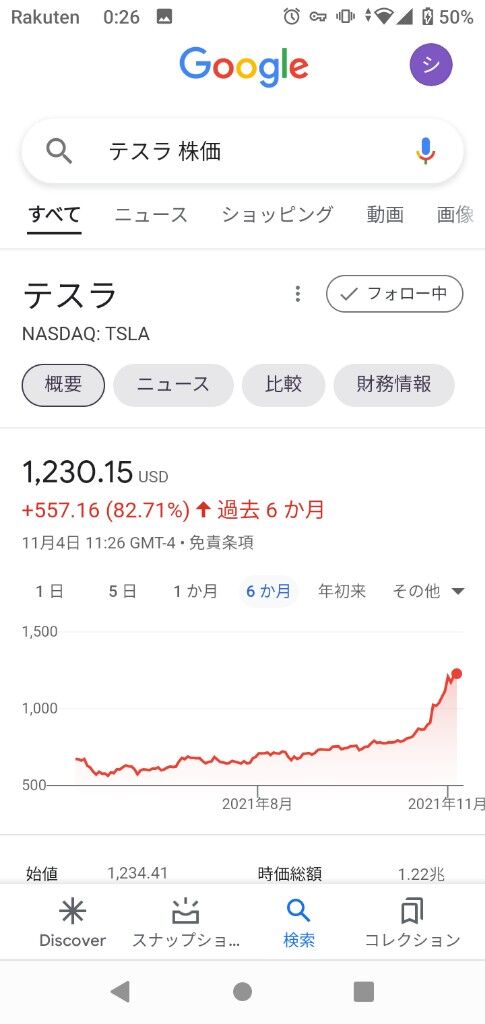Switch to the ニュース search tab
Screen dimensions: 485x1024
[x=151, y=215]
